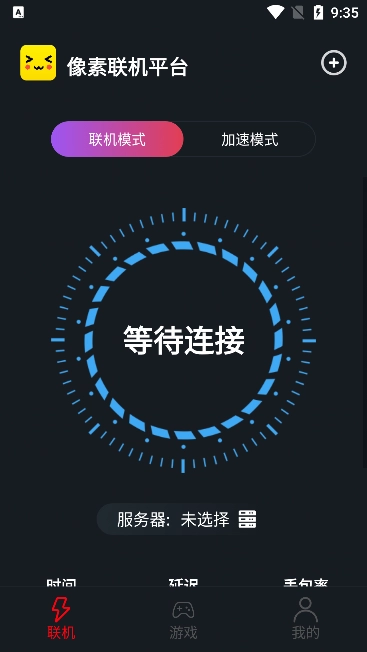
Task: Tap the 等待连接 connect dial
Action: [x=183, y=340]
